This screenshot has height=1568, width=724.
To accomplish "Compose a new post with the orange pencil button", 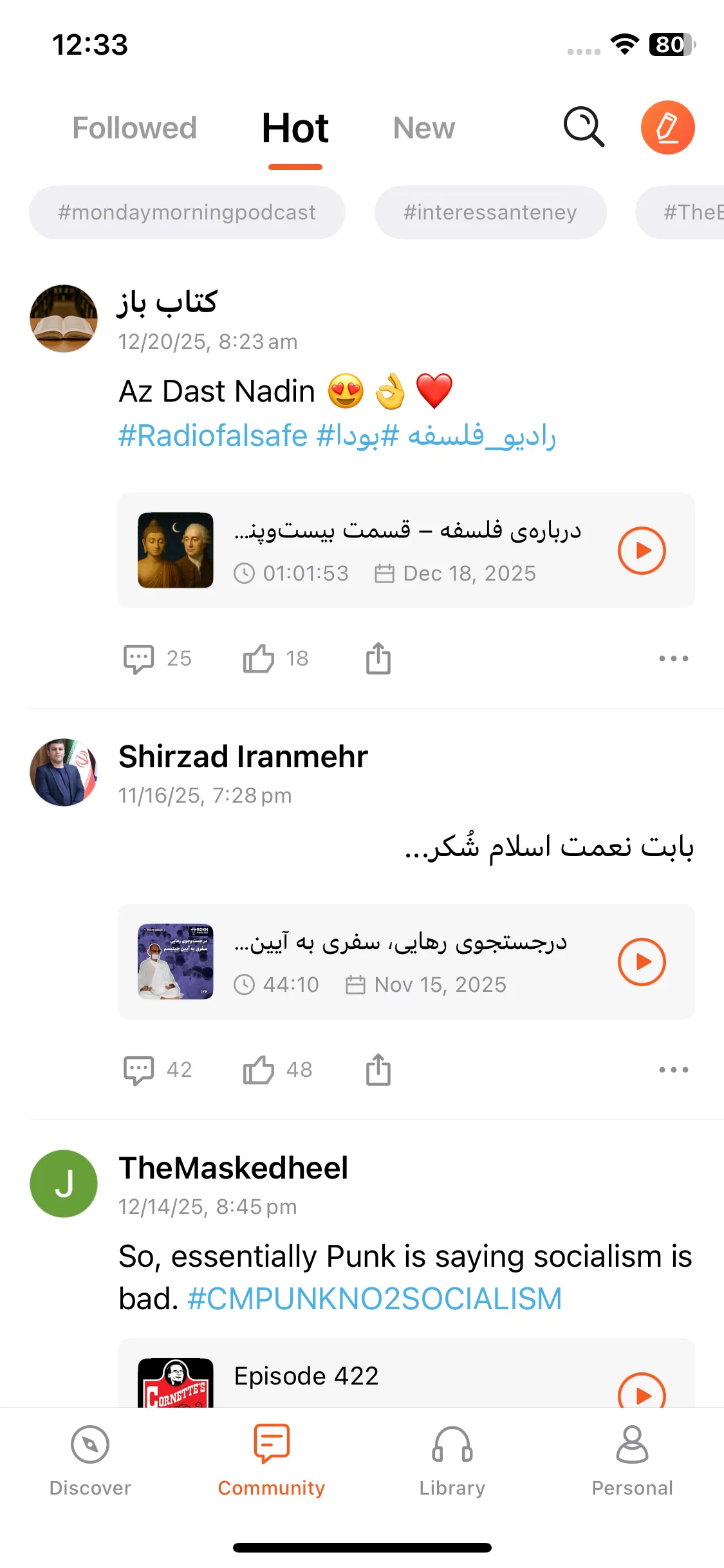I will pyautogui.click(x=667, y=127).
